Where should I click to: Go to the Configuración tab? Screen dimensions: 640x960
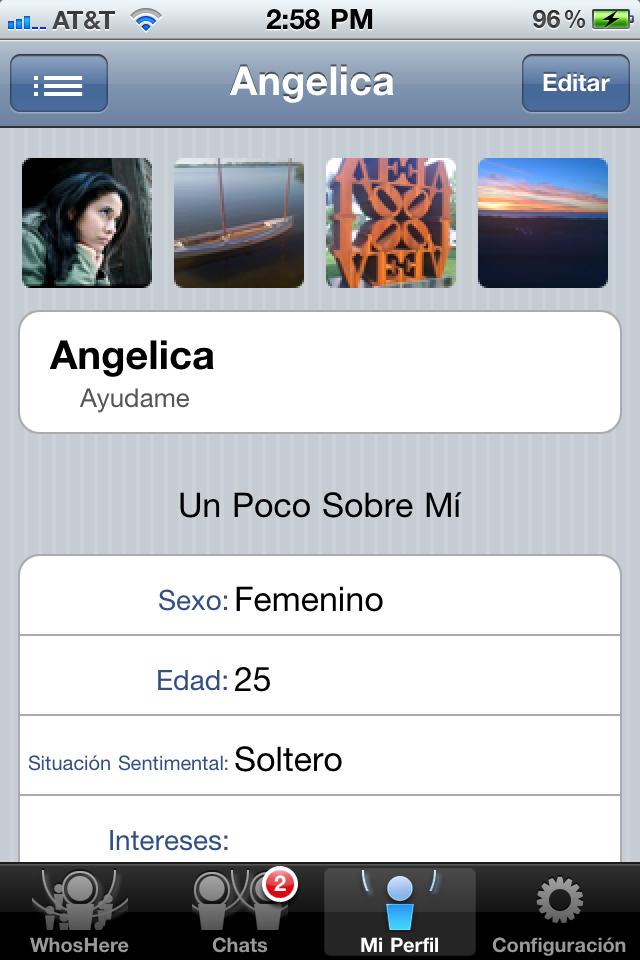[x=558, y=912]
